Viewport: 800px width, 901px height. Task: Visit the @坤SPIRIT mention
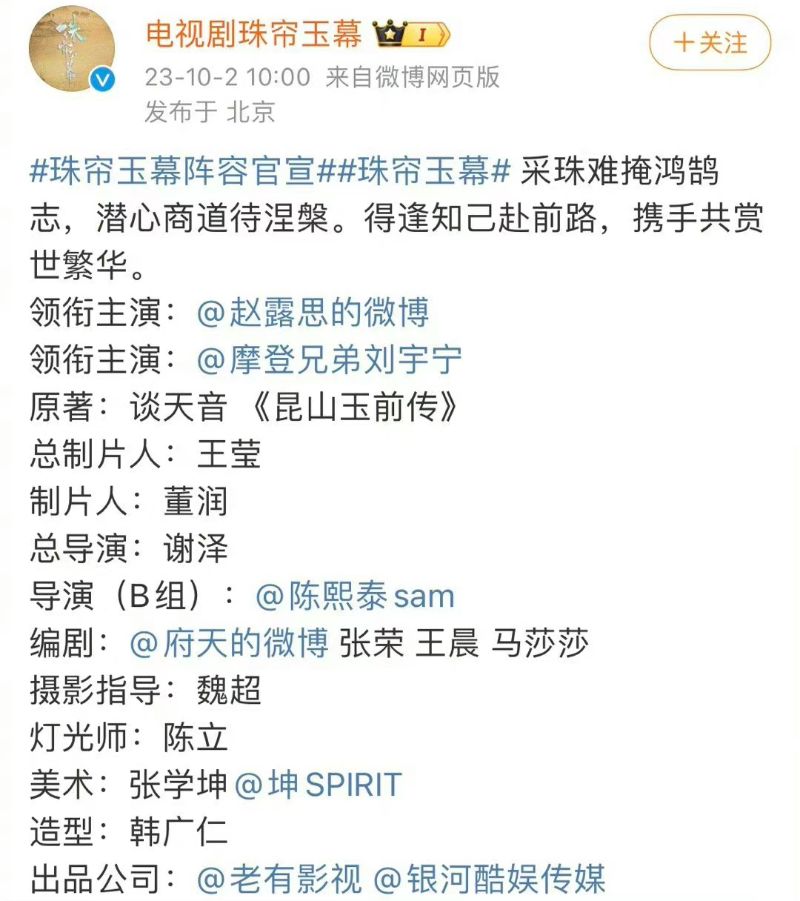pos(317,785)
